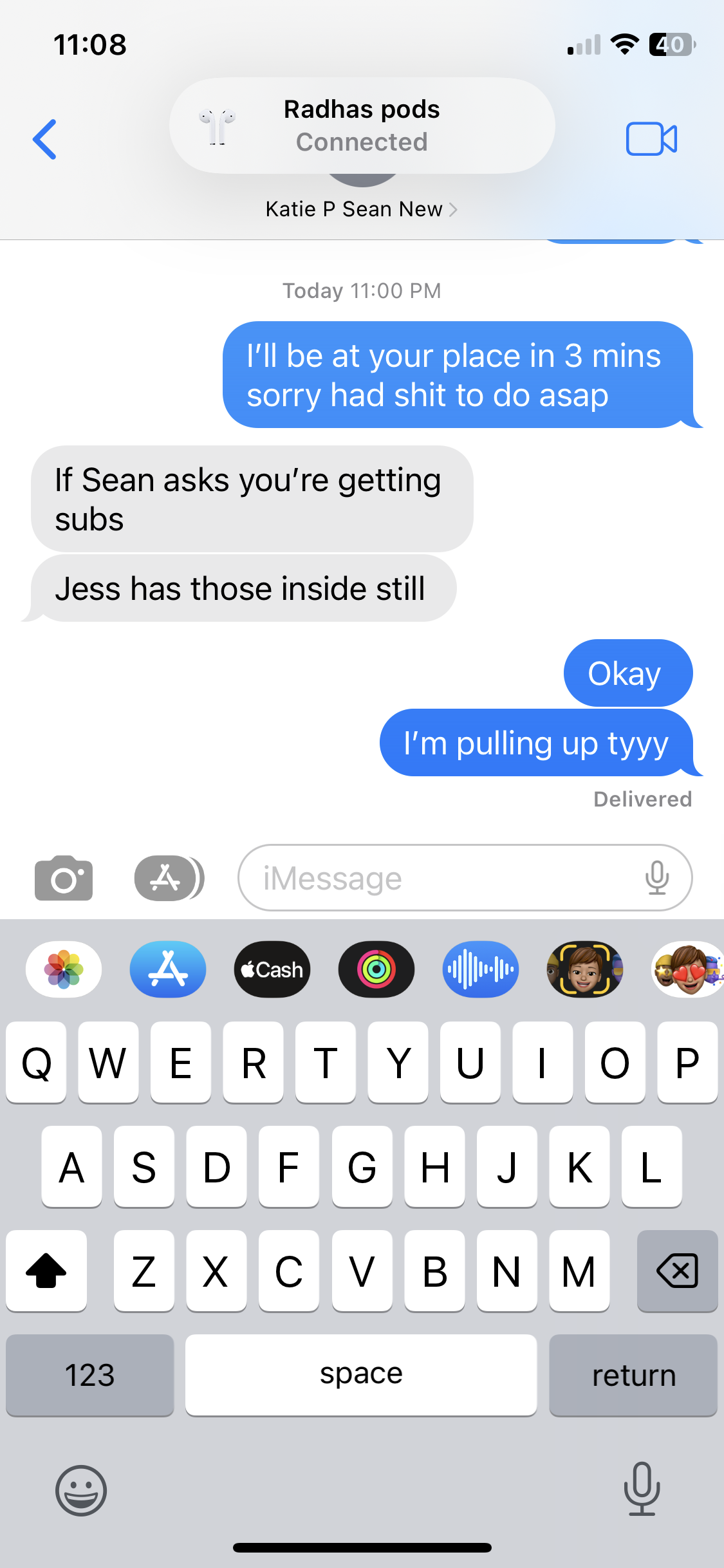The height and width of the screenshot is (1568, 724).
Task: Start dictation with the keyboard microphone
Action: (642, 1489)
